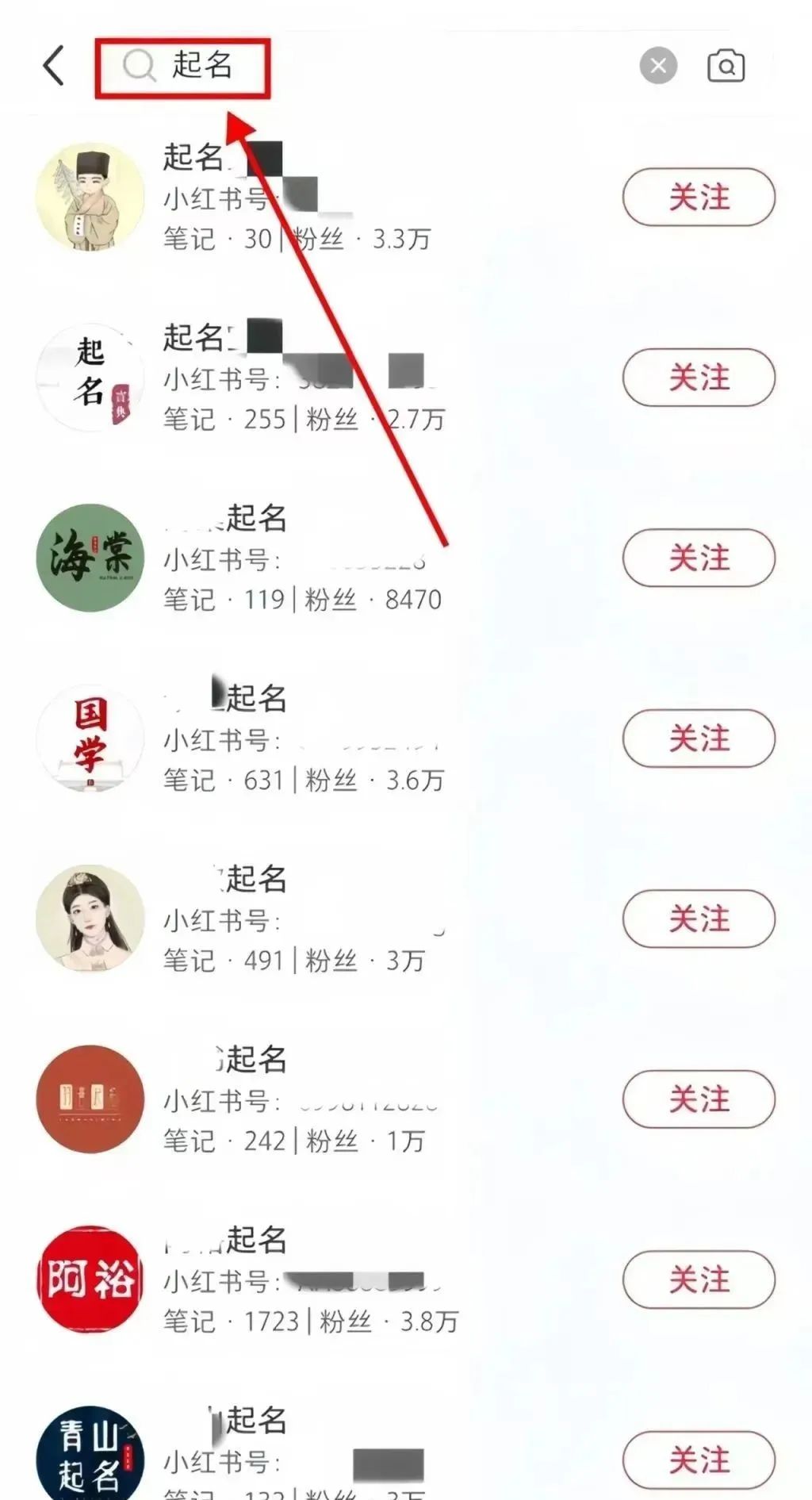This screenshot has width=812, height=1500.
Task: Go back with the top-left arrow
Action: point(54,65)
